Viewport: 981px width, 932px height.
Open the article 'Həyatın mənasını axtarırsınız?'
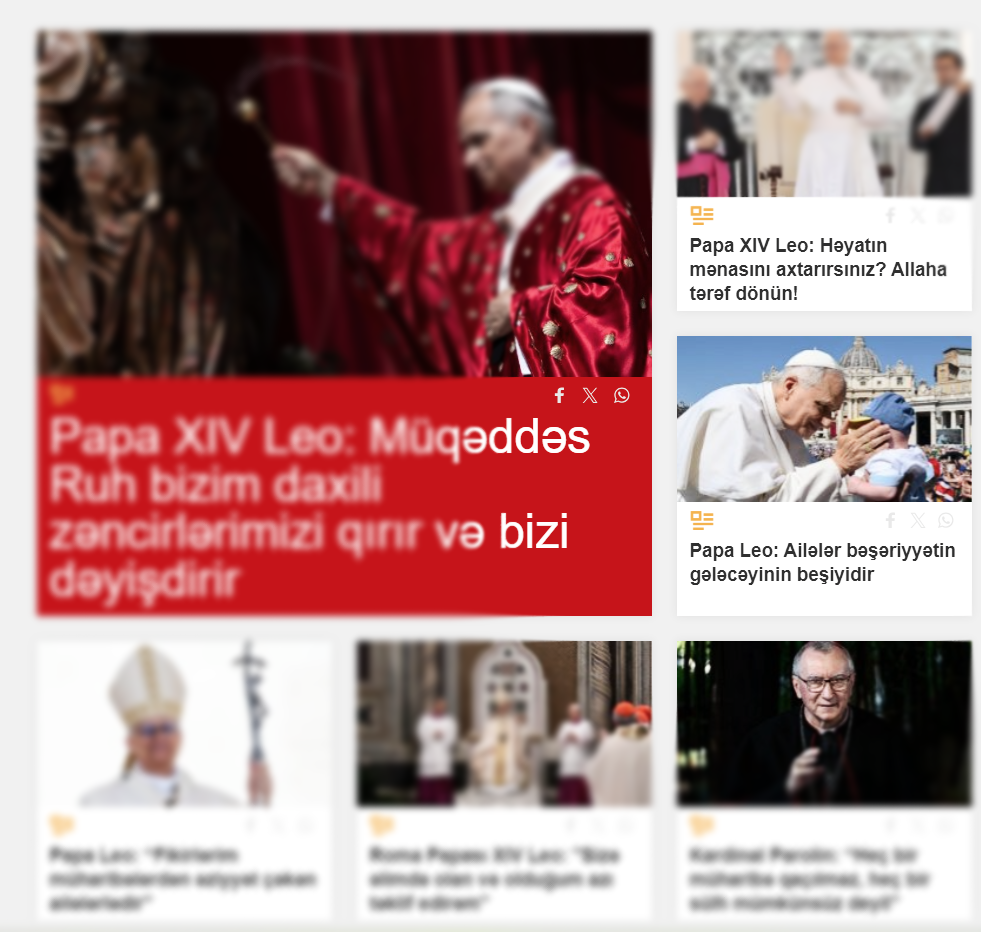point(817,269)
